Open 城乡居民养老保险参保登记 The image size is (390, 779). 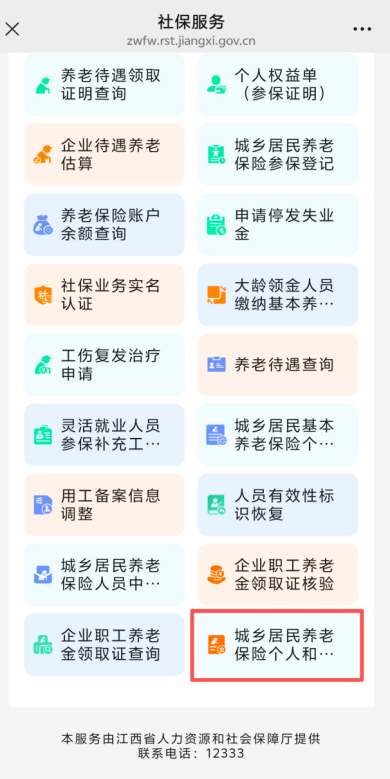(x=278, y=155)
